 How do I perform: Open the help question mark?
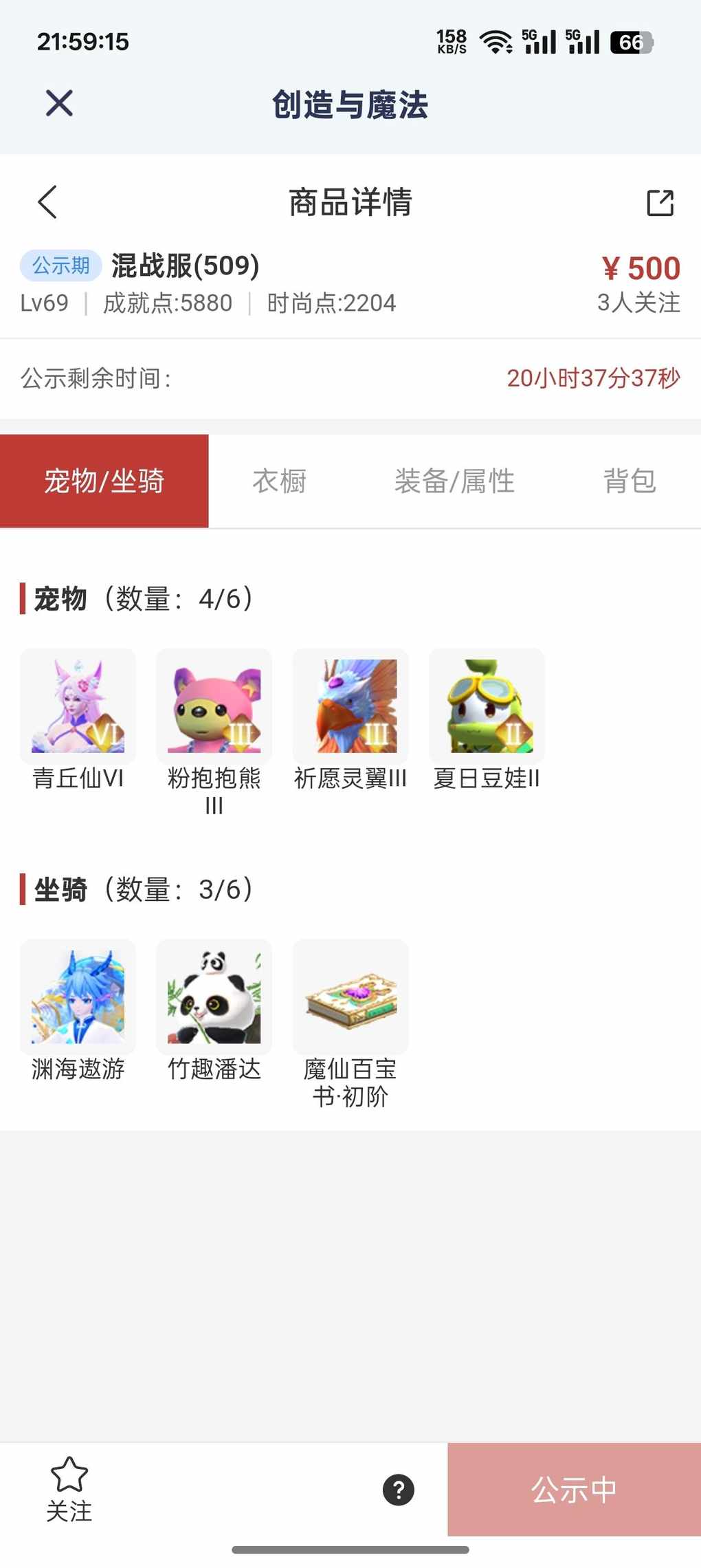pos(399,1490)
